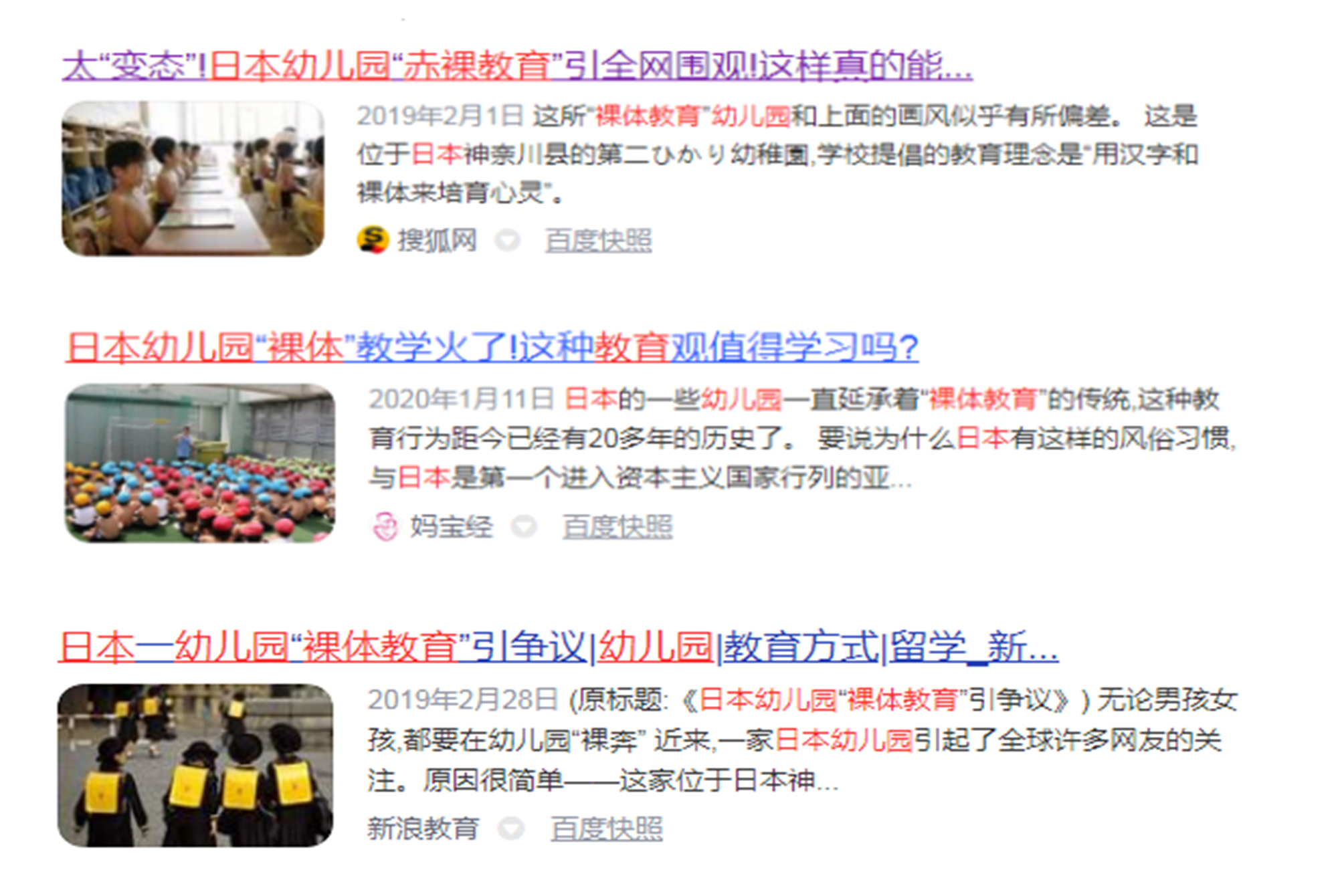Viewport: 1338px width, 896px height.
Task: Open the 妈宝经 source link
Action: [x=451, y=528]
